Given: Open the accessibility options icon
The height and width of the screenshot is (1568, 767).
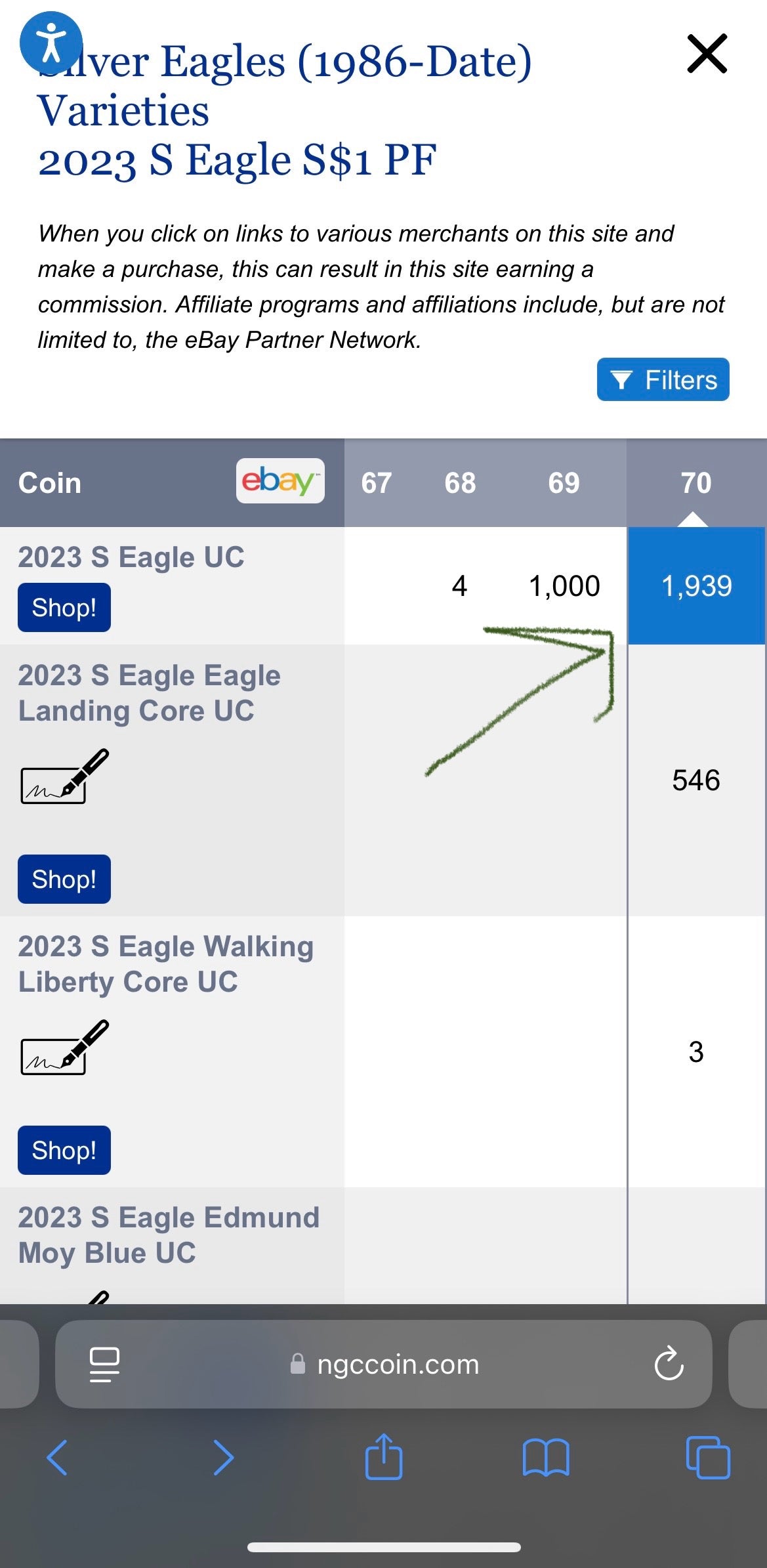Looking at the screenshot, I should [52, 41].
